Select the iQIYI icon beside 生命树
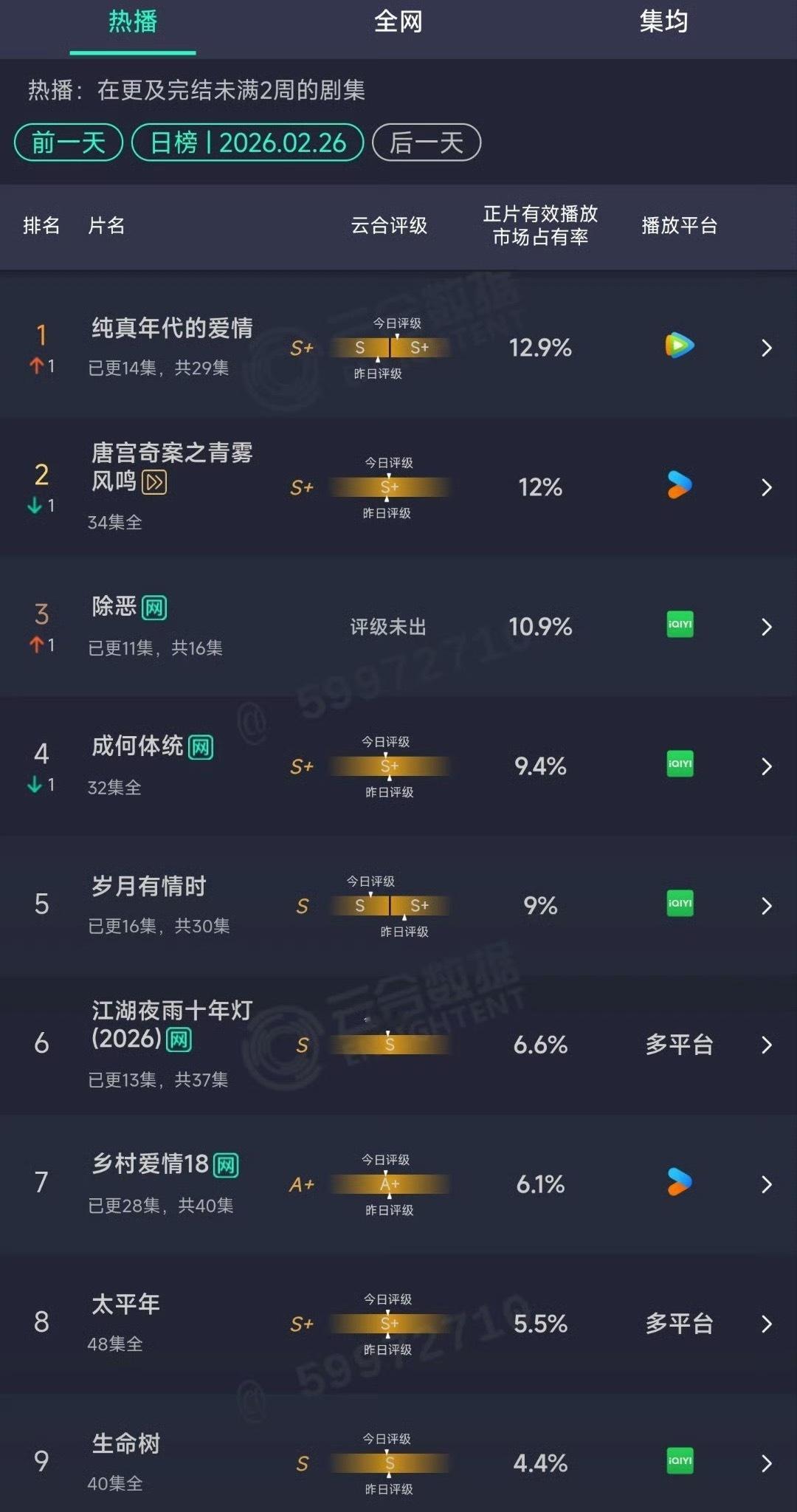Viewport: 797px width, 1512px height. [x=679, y=1463]
